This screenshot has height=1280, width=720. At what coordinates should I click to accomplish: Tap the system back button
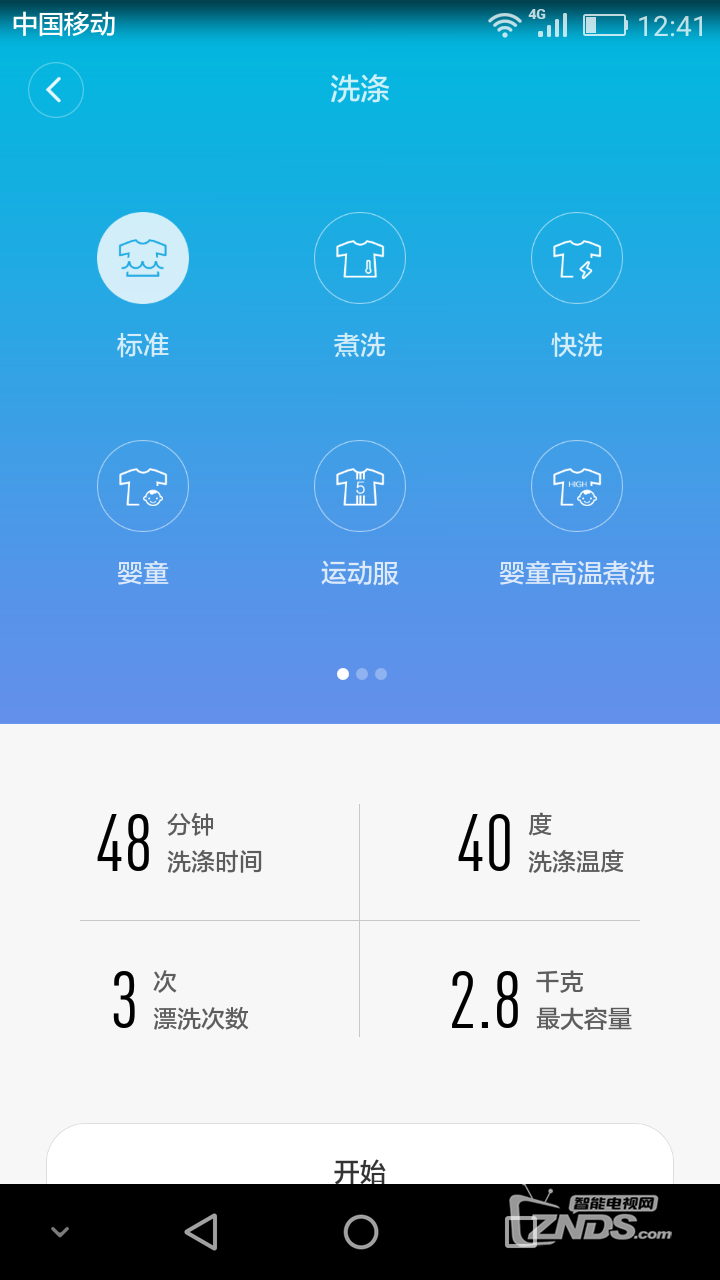[x=201, y=1232]
